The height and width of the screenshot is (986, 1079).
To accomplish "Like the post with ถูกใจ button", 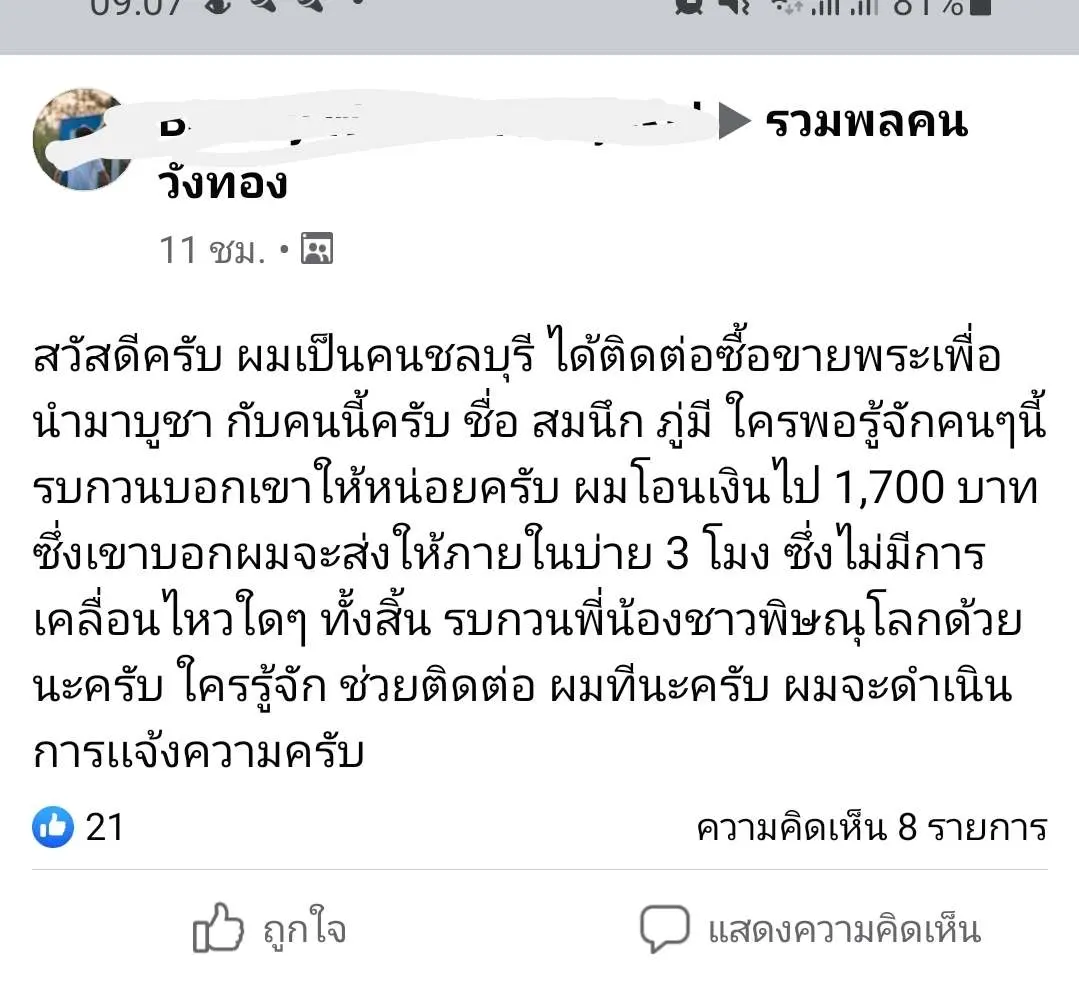I will (270, 930).
